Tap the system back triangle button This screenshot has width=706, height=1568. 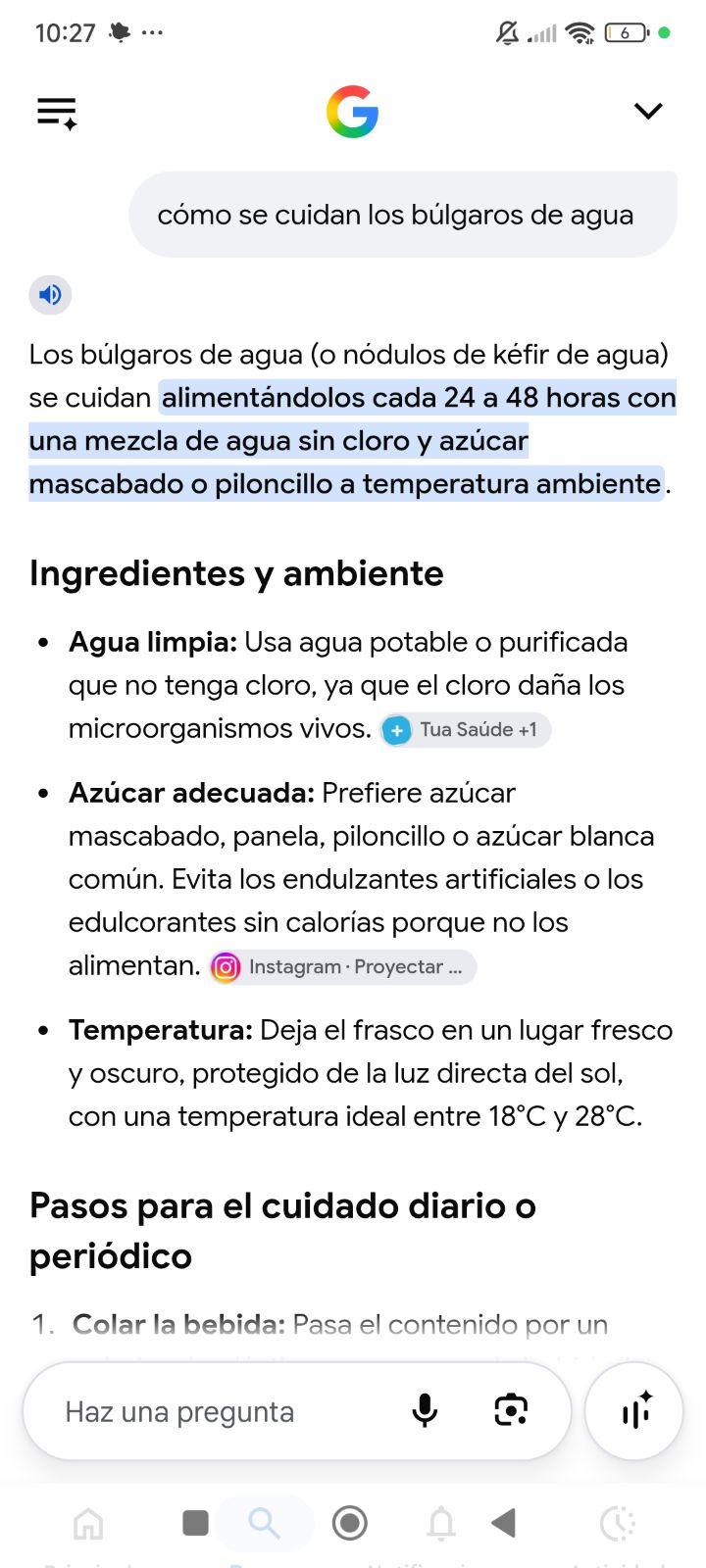[504, 1523]
